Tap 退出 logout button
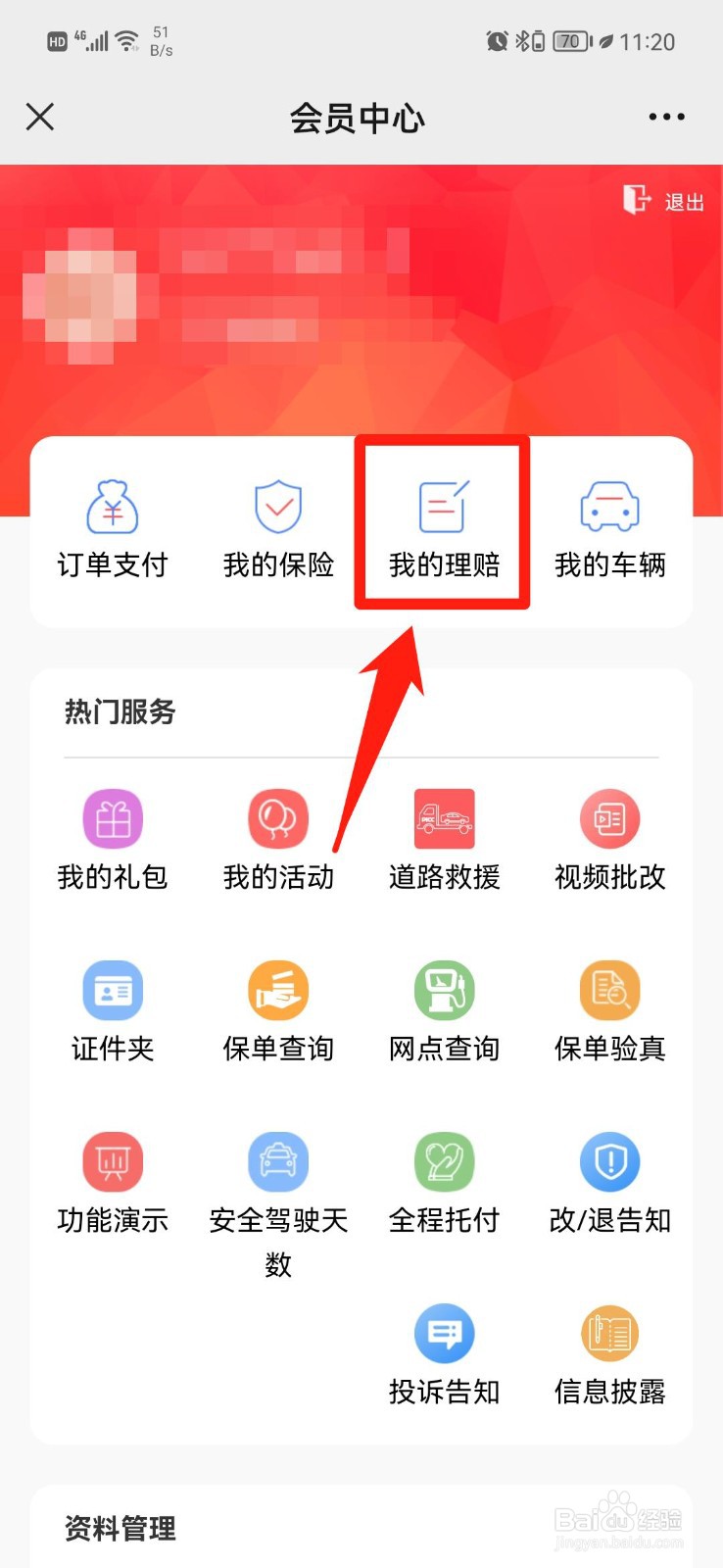723x1568 pixels. pos(664,200)
